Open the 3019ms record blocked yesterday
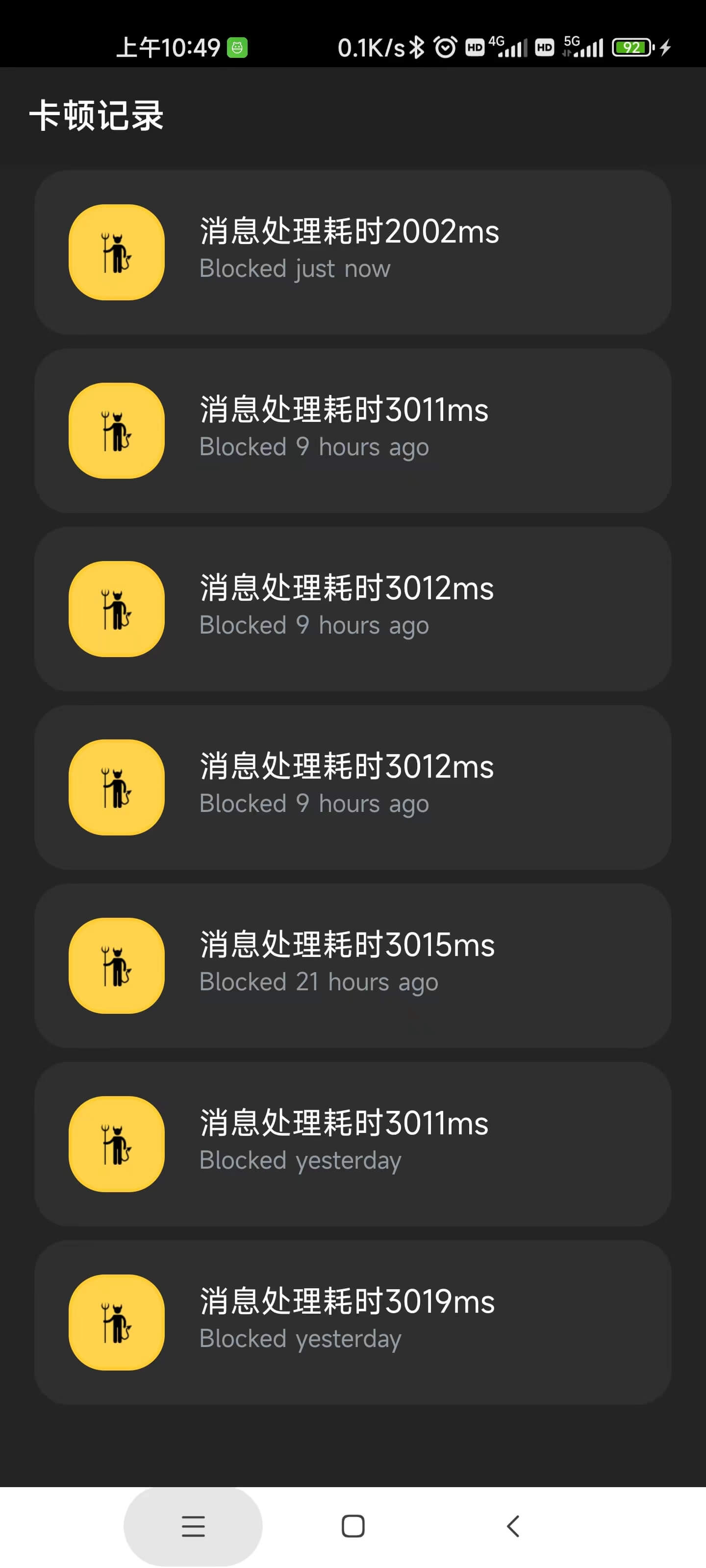 [x=353, y=1322]
